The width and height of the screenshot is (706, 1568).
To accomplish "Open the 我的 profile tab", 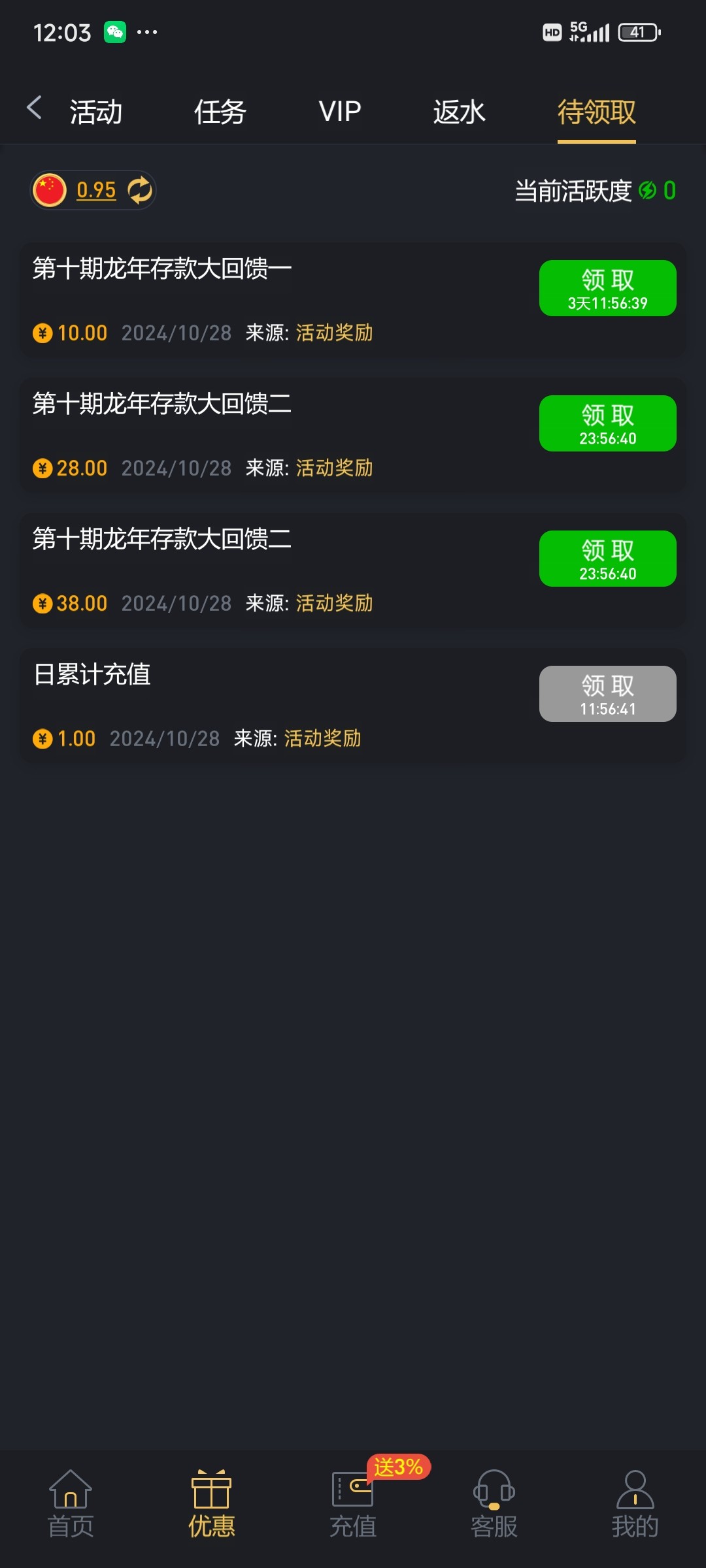I will (x=635, y=1504).
